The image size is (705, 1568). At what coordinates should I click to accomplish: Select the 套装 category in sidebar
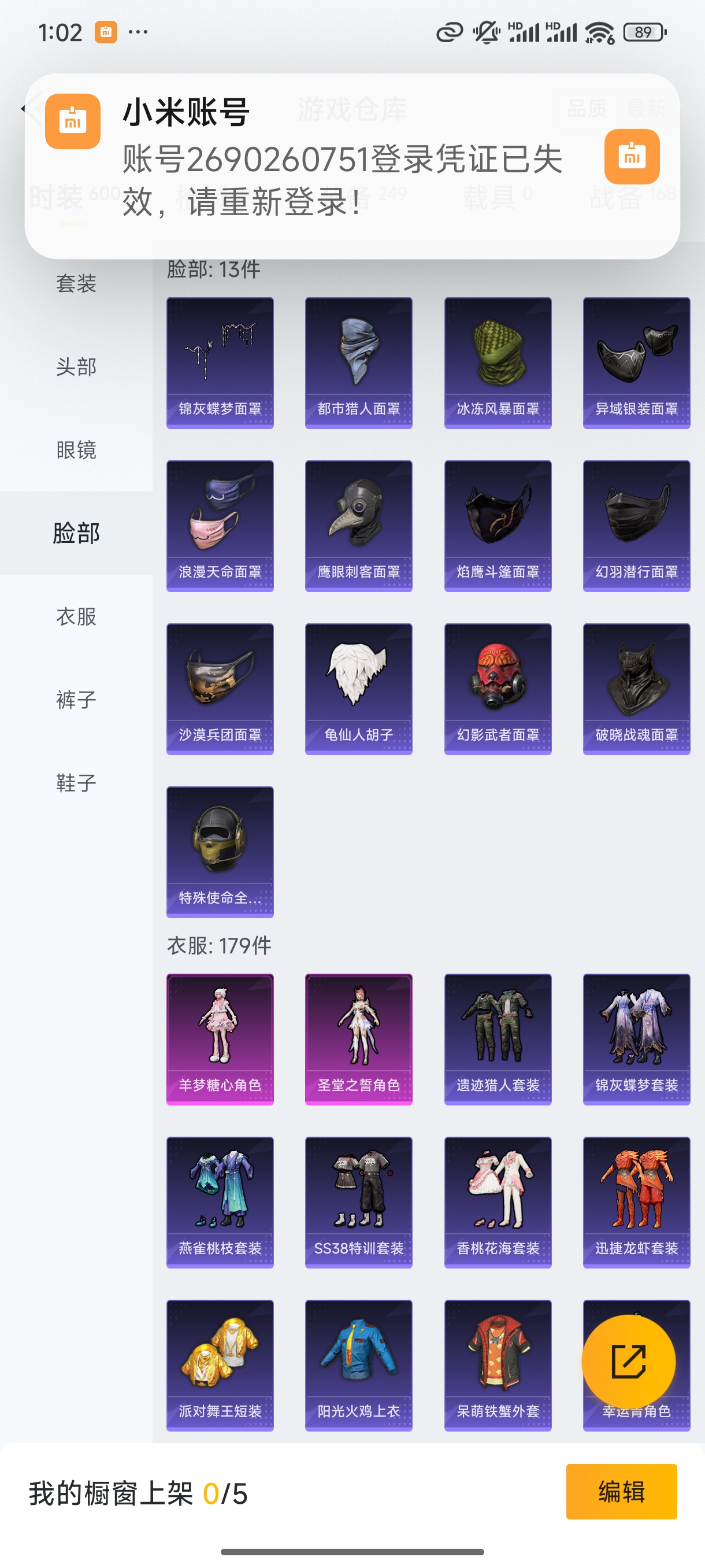pyautogui.click(x=76, y=284)
